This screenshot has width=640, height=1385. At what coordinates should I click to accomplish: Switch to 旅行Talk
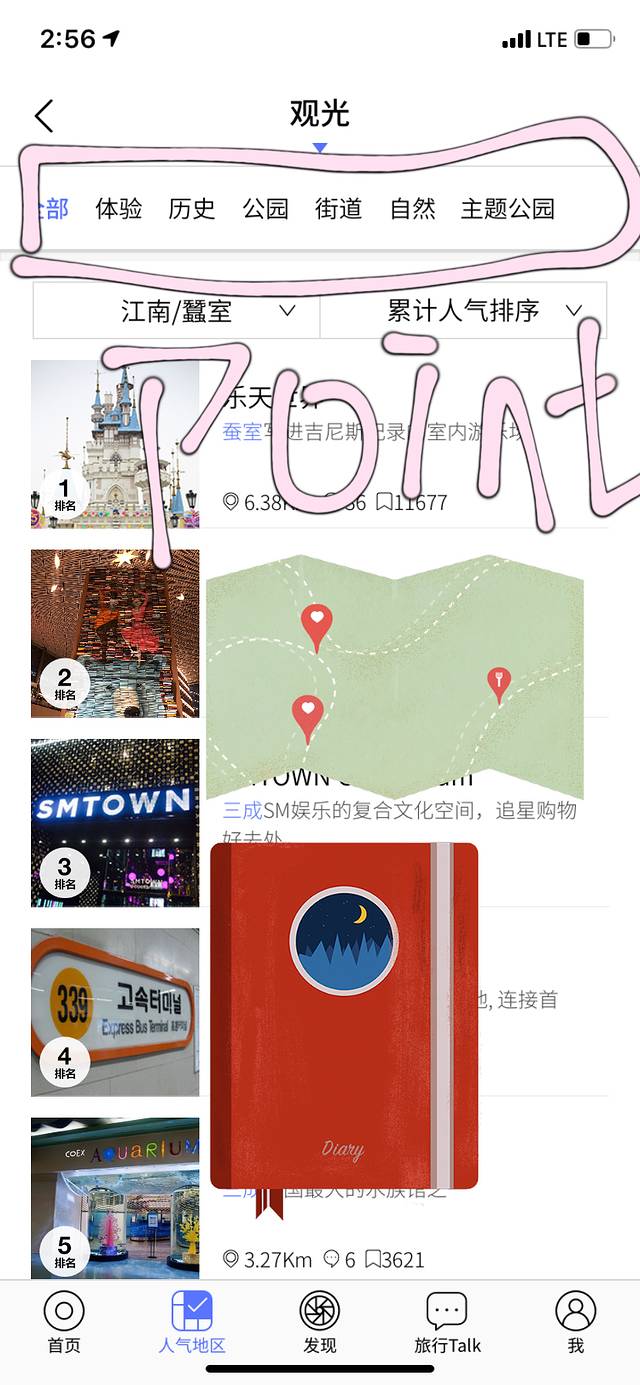click(x=447, y=1322)
